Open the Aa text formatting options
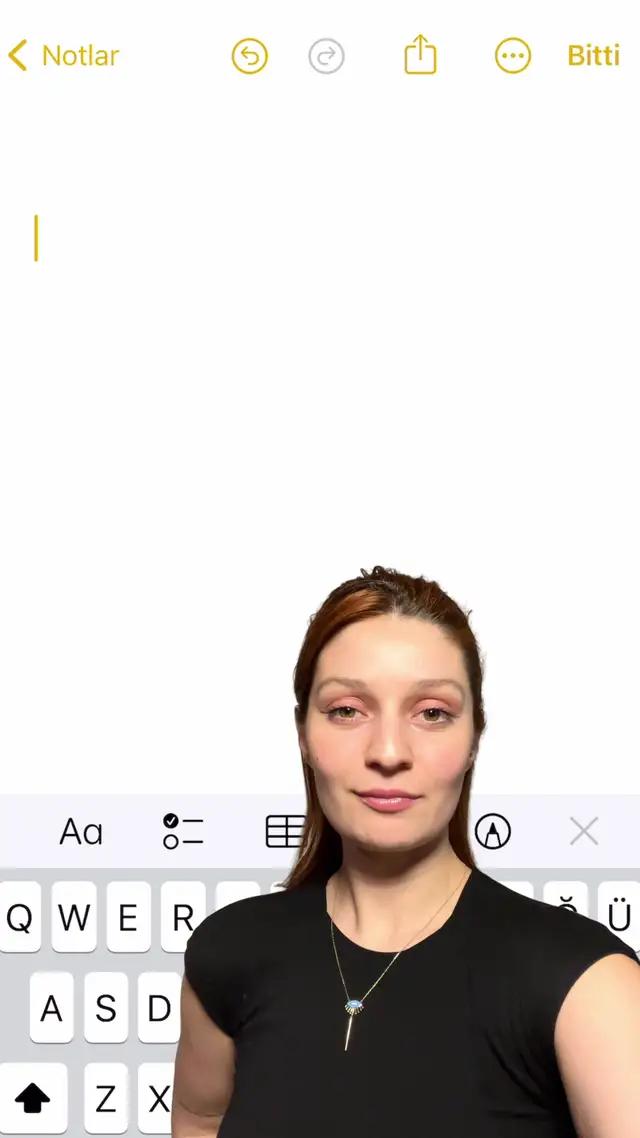The height and width of the screenshot is (1138, 640). coord(81,831)
